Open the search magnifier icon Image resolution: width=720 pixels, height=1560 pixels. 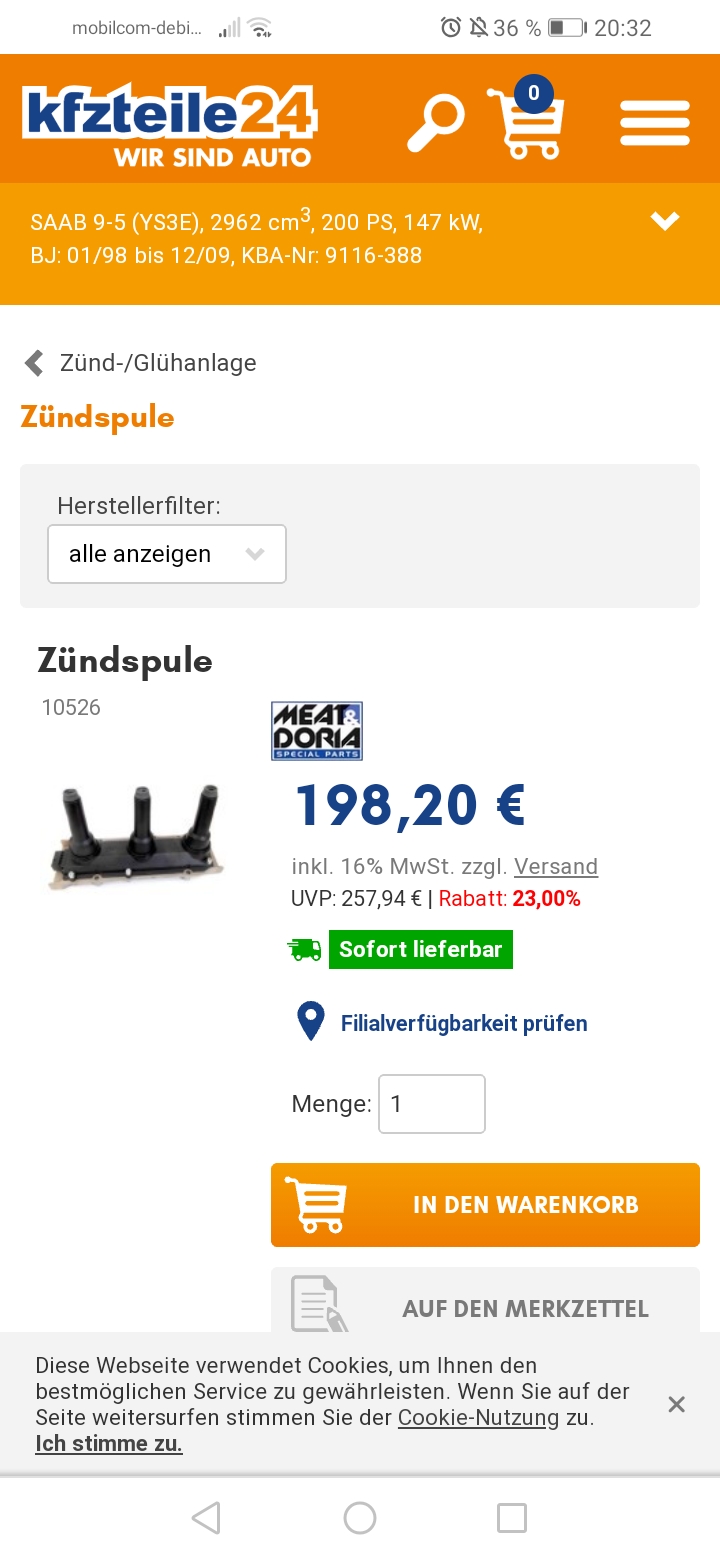(x=435, y=122)
